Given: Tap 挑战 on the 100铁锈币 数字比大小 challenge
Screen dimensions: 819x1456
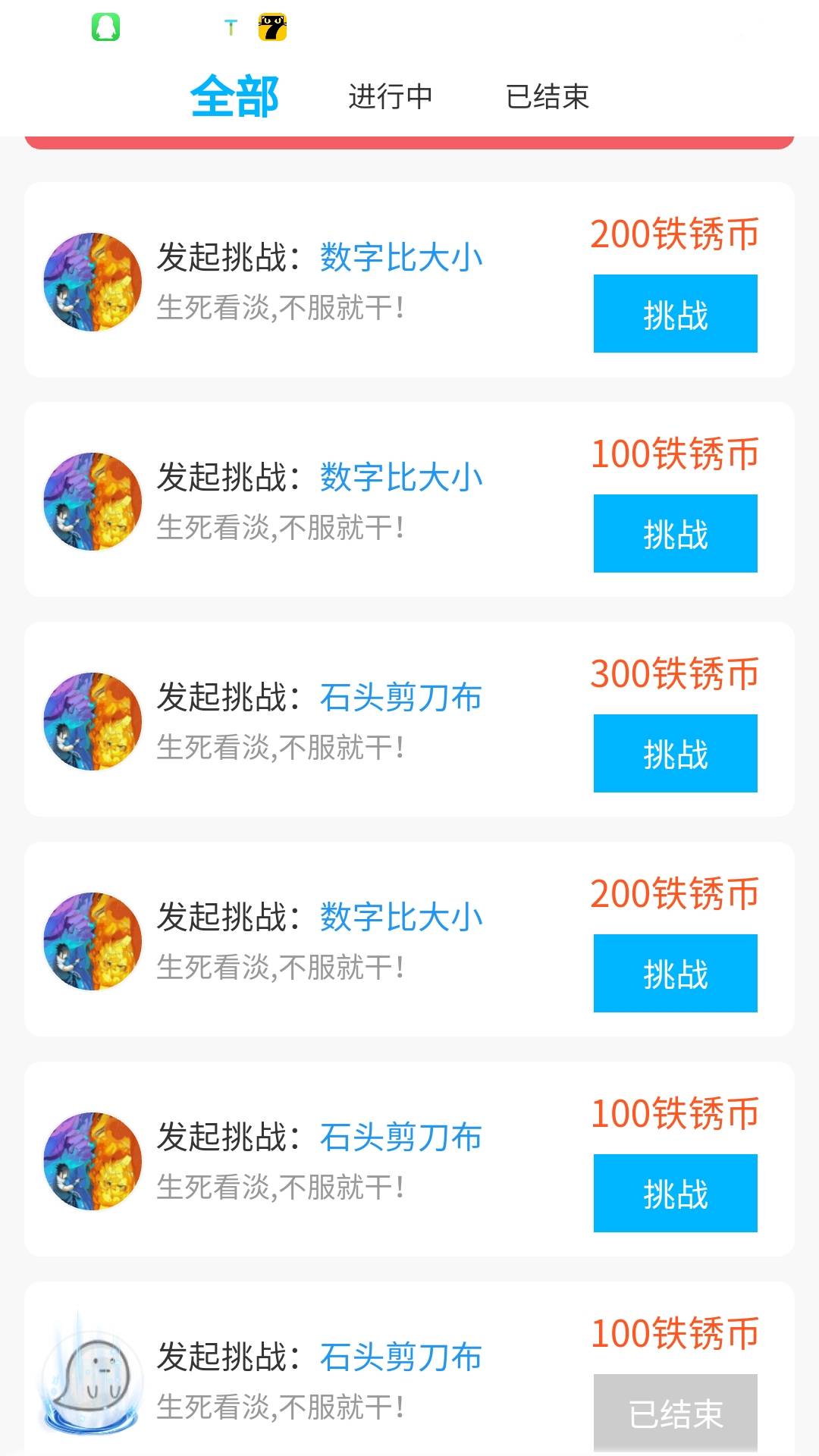Looking at the screenshot, I should pos(675,533).
